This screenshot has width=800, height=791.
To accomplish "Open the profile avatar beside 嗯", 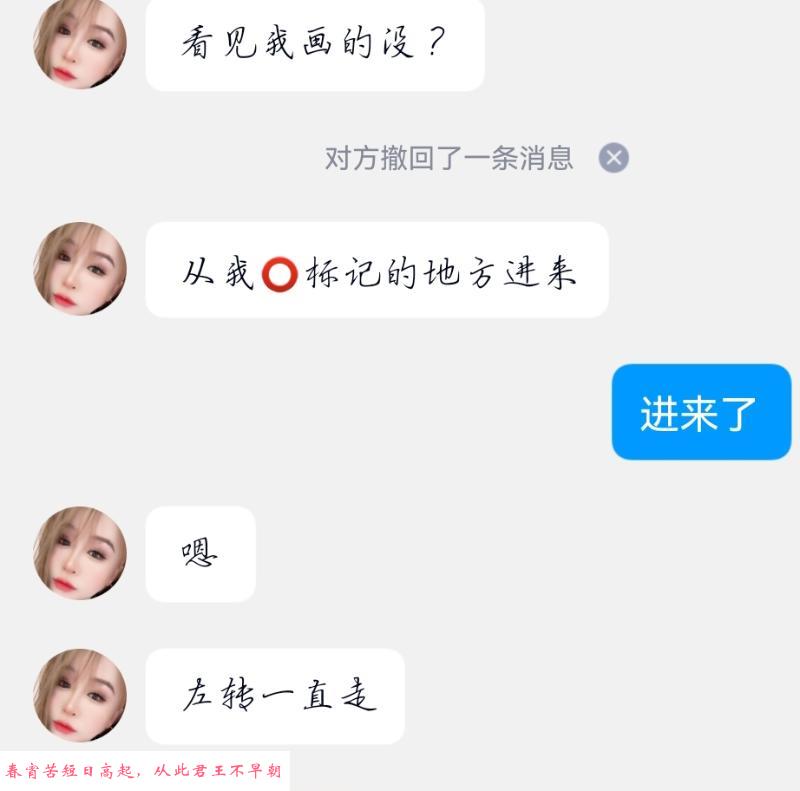I will pos(80,553).
